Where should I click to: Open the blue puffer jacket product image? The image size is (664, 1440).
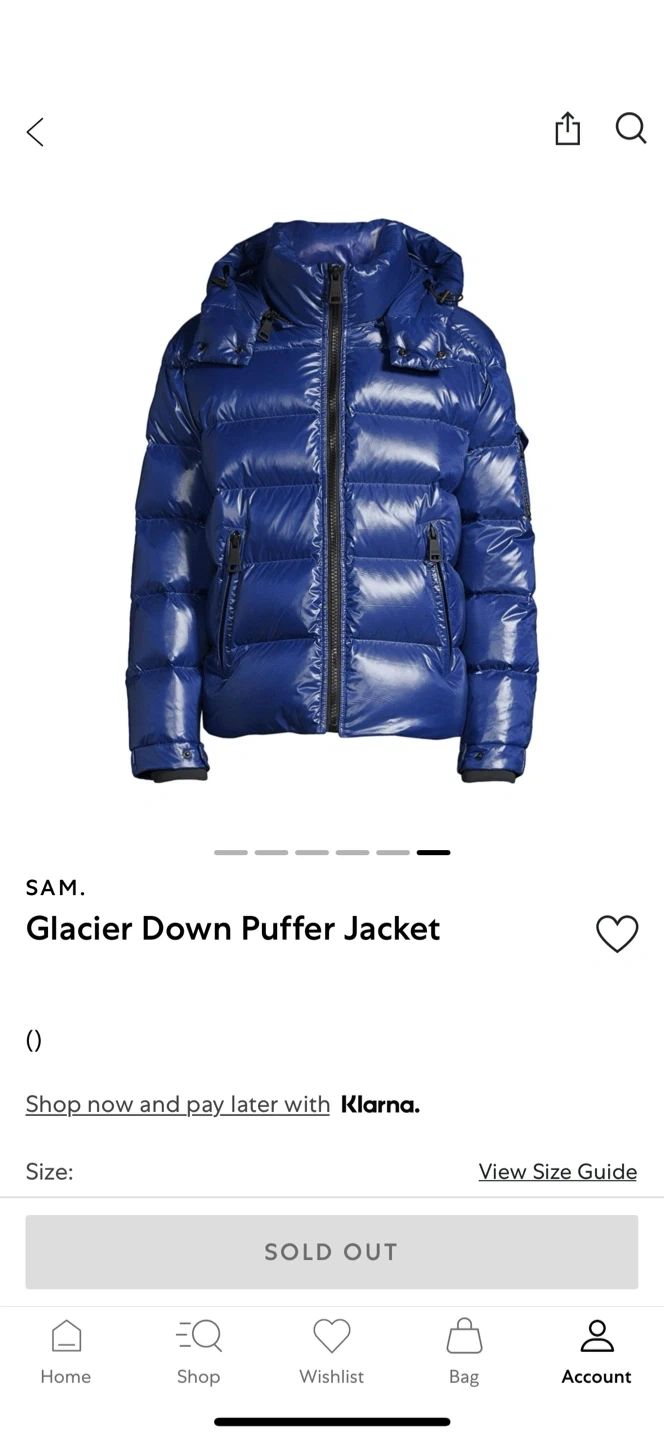click(332, 500)
